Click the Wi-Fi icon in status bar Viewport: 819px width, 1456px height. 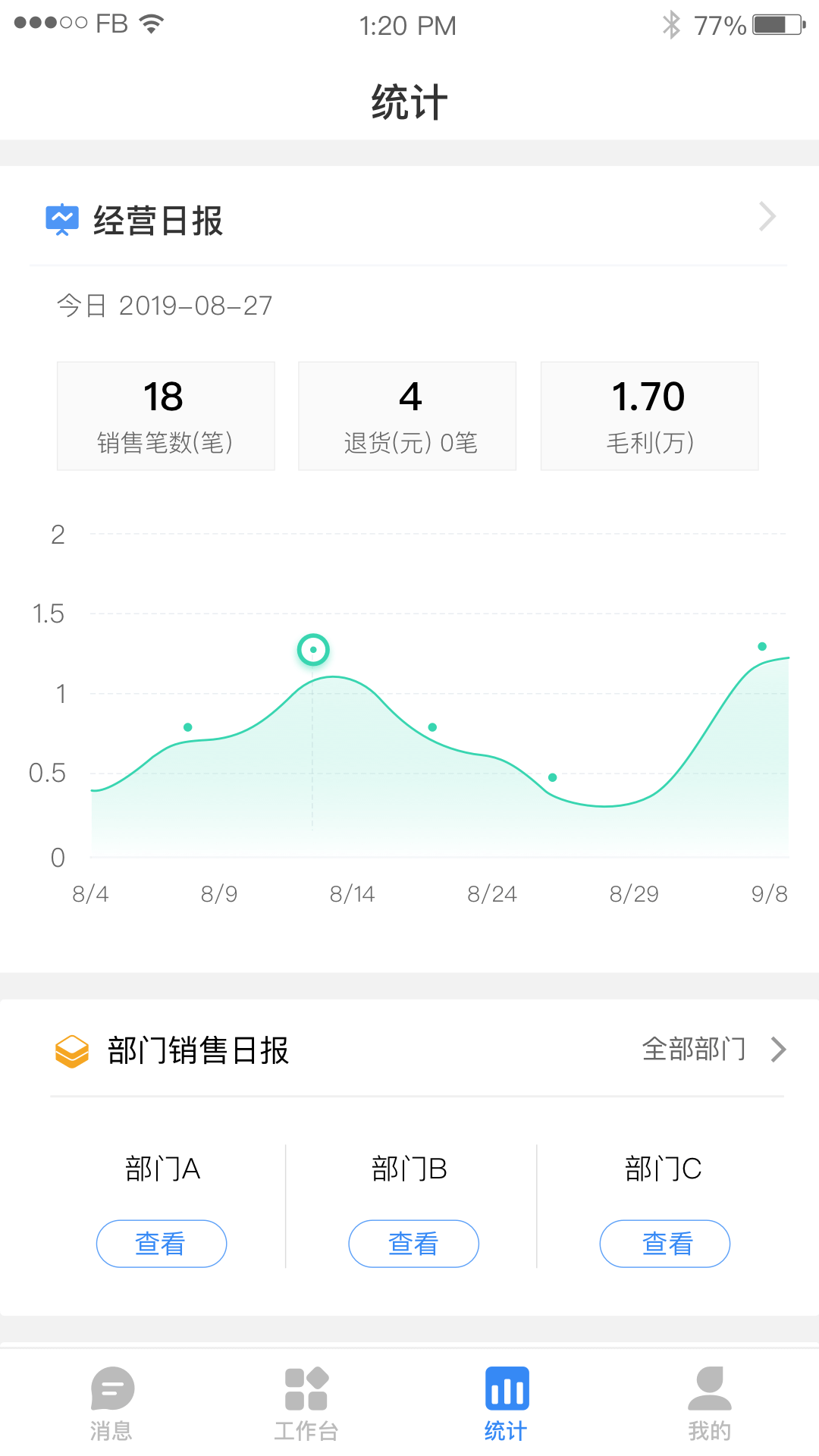[152, 23]
